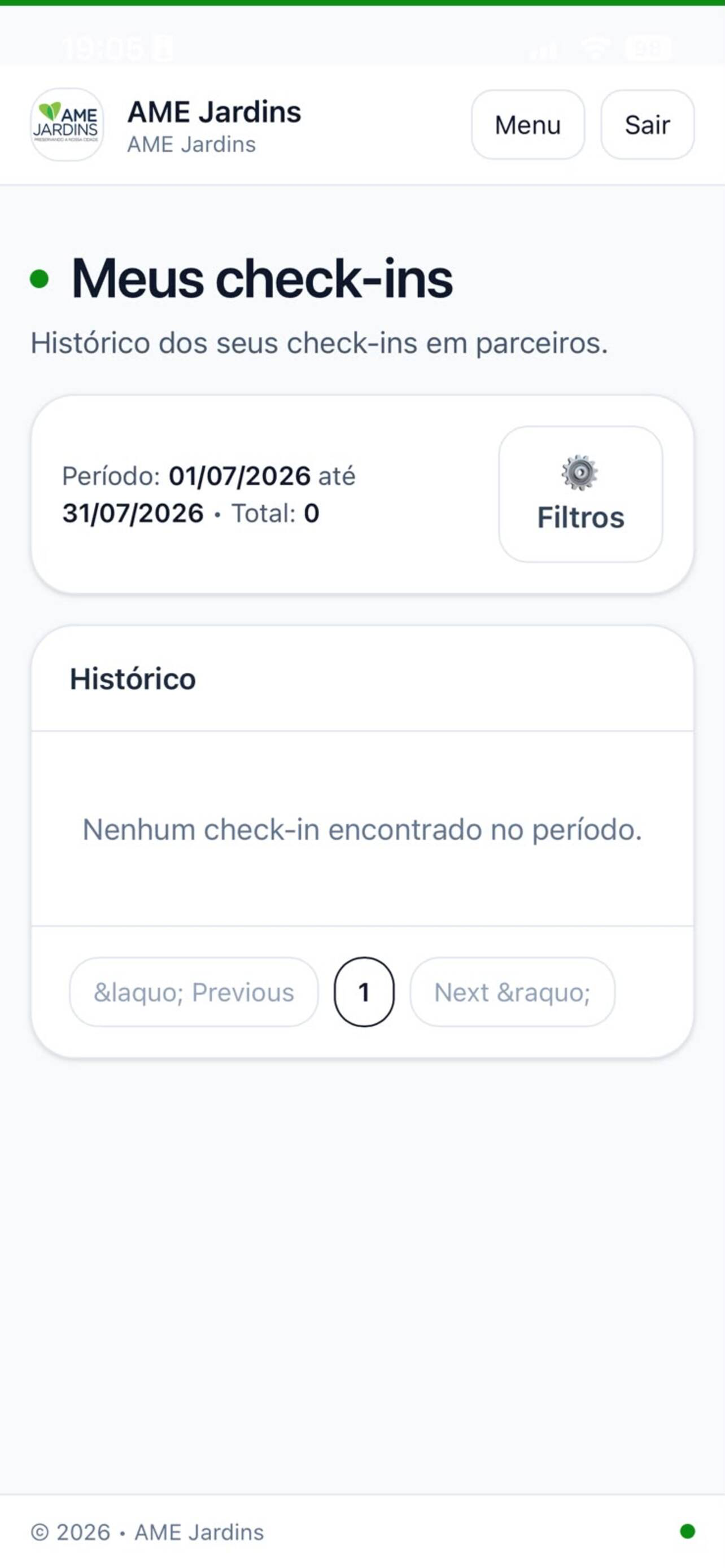This screenshot has height=1568, width=725.
Task: Go to the Next page
Action: pyautogui.click(x=513, y=992)
